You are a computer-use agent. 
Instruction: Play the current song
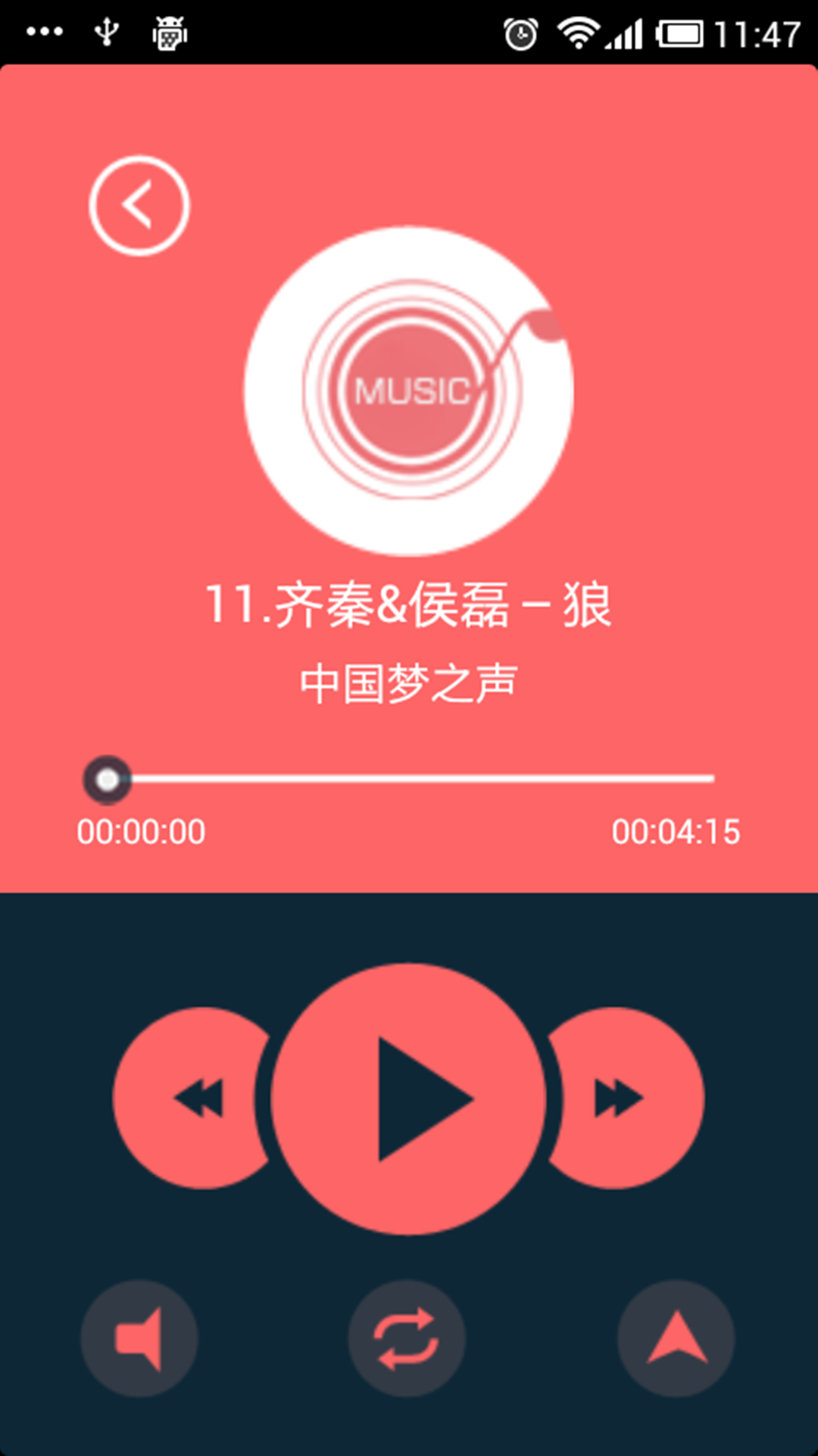(409, 1099)
